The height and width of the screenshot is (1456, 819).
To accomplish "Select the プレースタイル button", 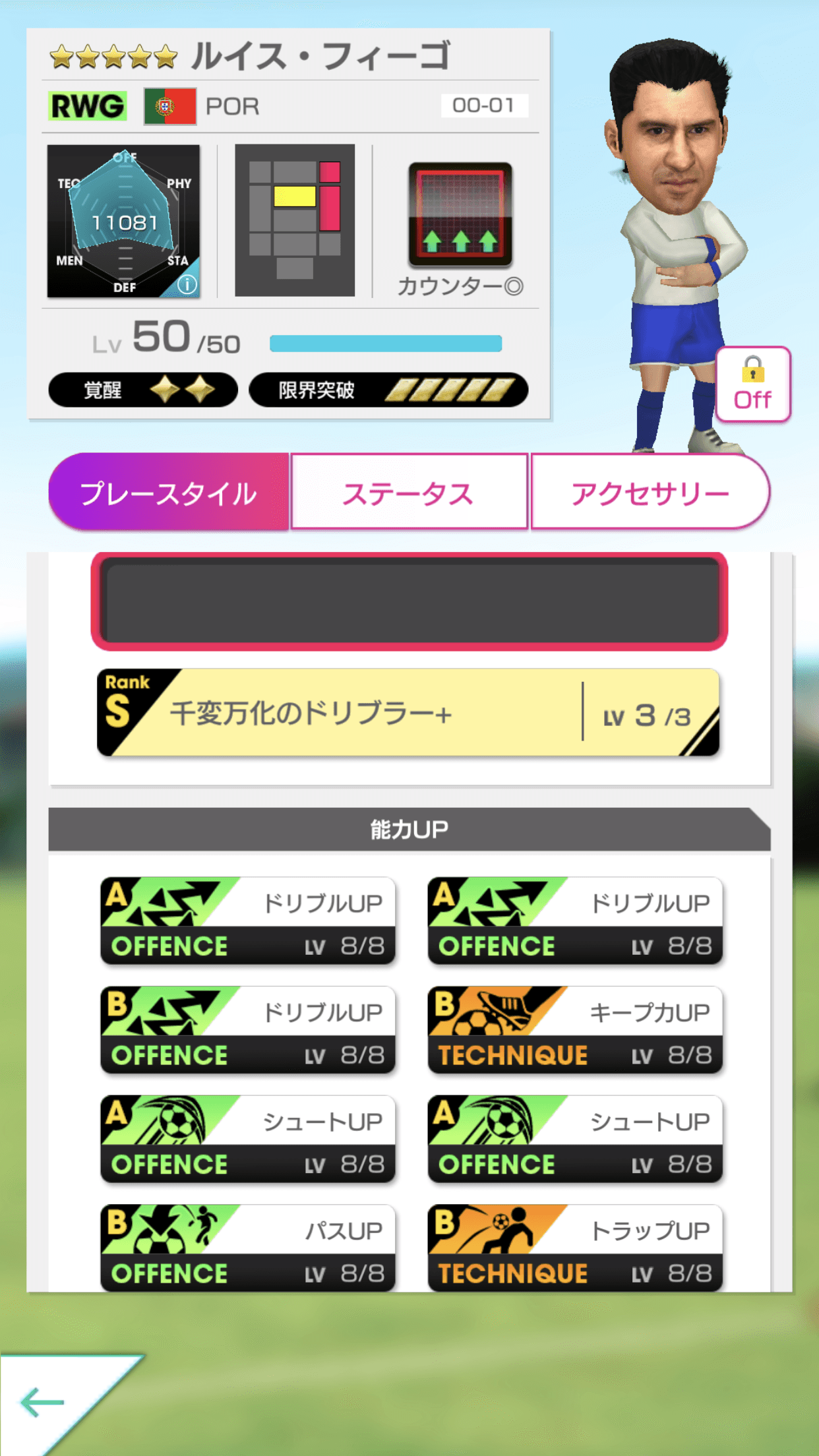I will (x=167, y=492).
